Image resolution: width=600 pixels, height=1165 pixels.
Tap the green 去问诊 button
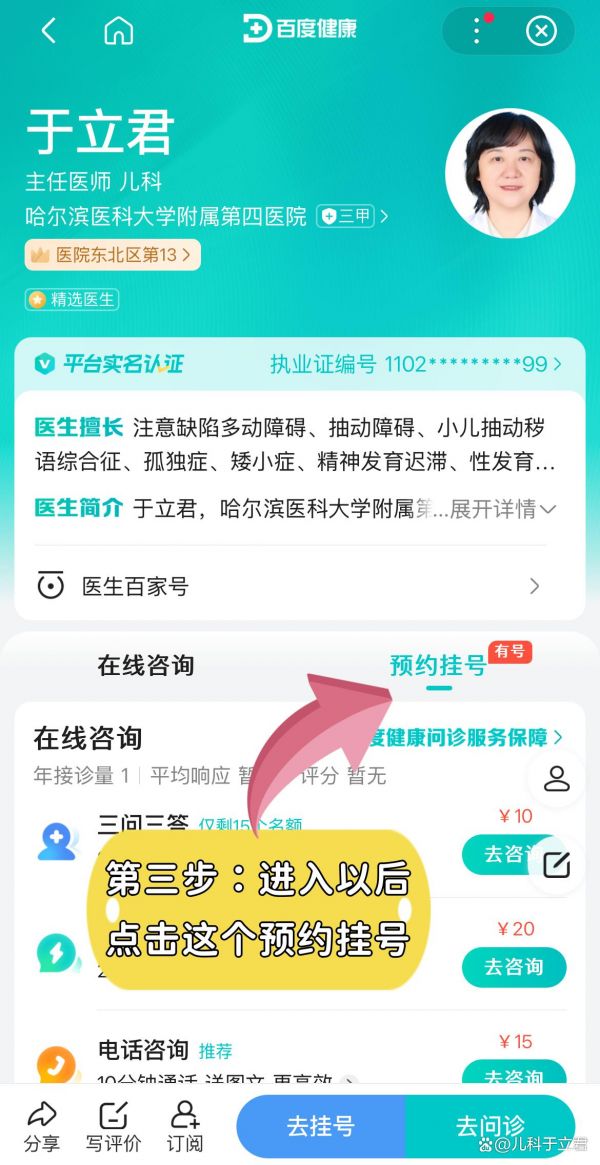[x=490, y=1126]
